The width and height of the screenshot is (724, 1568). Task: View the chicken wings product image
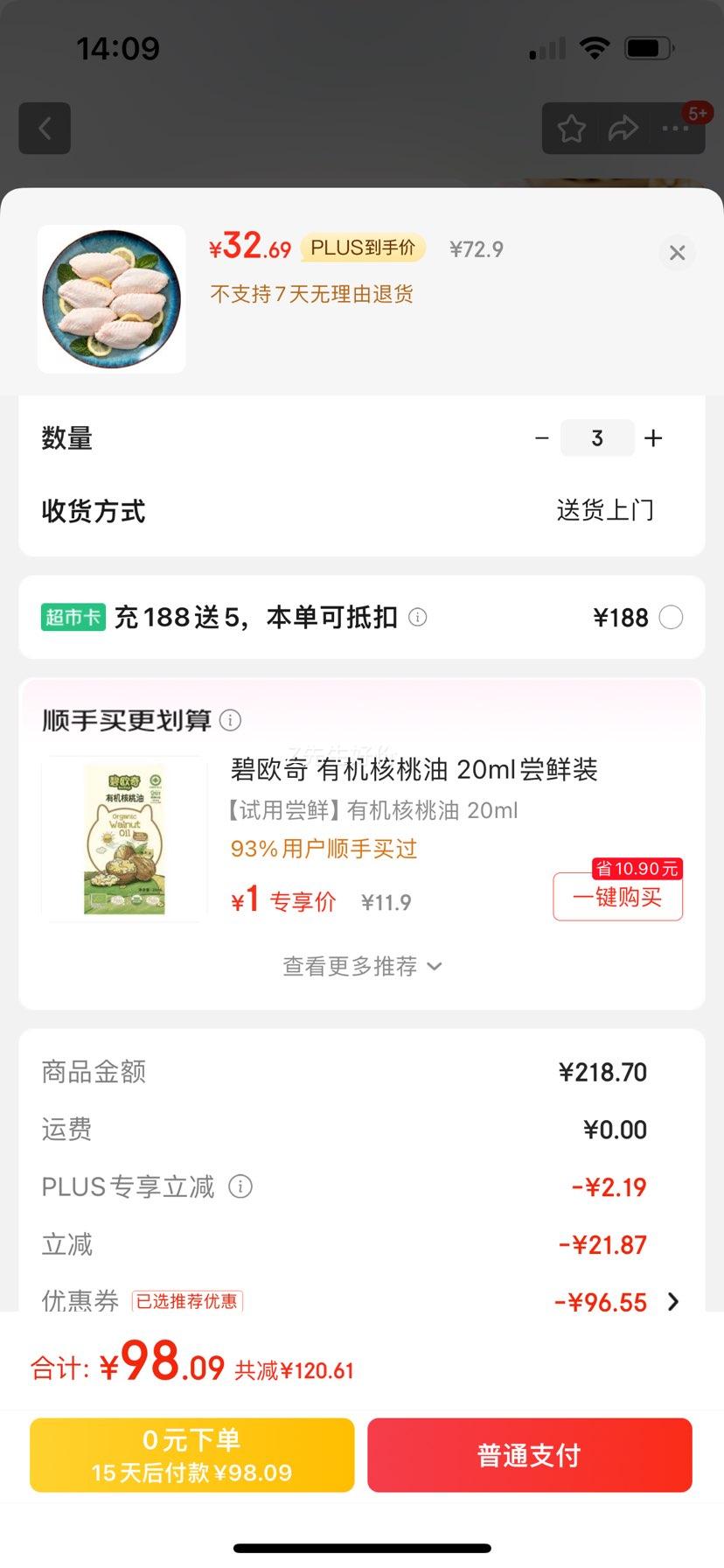[x=112, y=299]
